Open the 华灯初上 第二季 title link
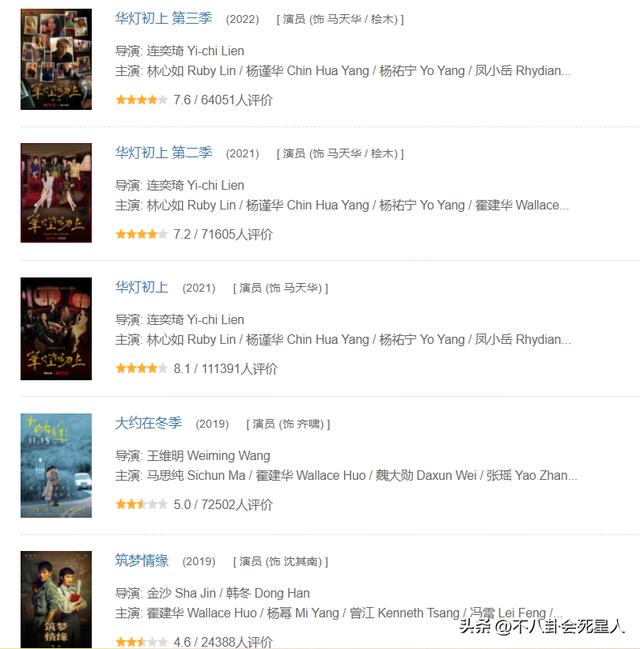Viewport: 640px width, 649px height. (163, 152)
